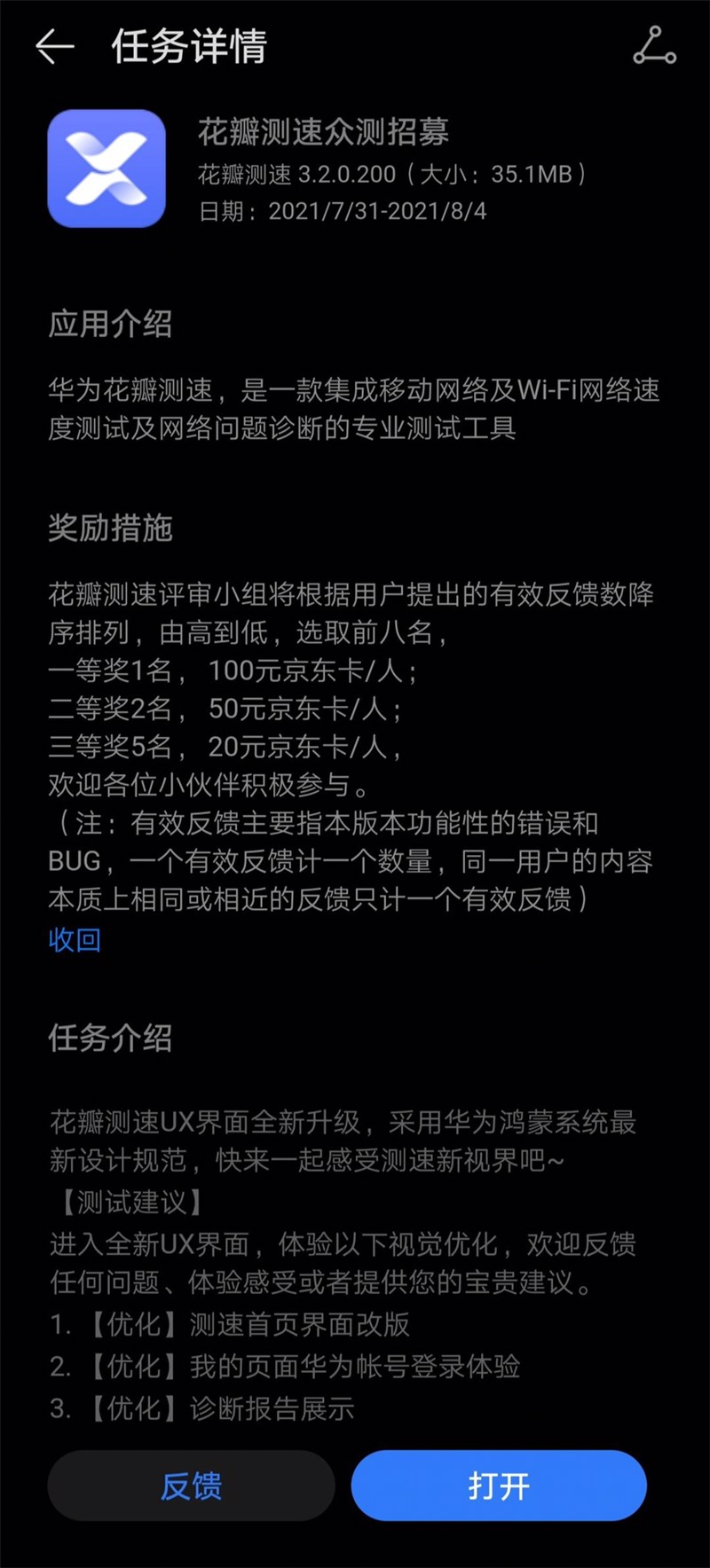Tap the 反馈 button to submit feedback

tap(191, 1486)
